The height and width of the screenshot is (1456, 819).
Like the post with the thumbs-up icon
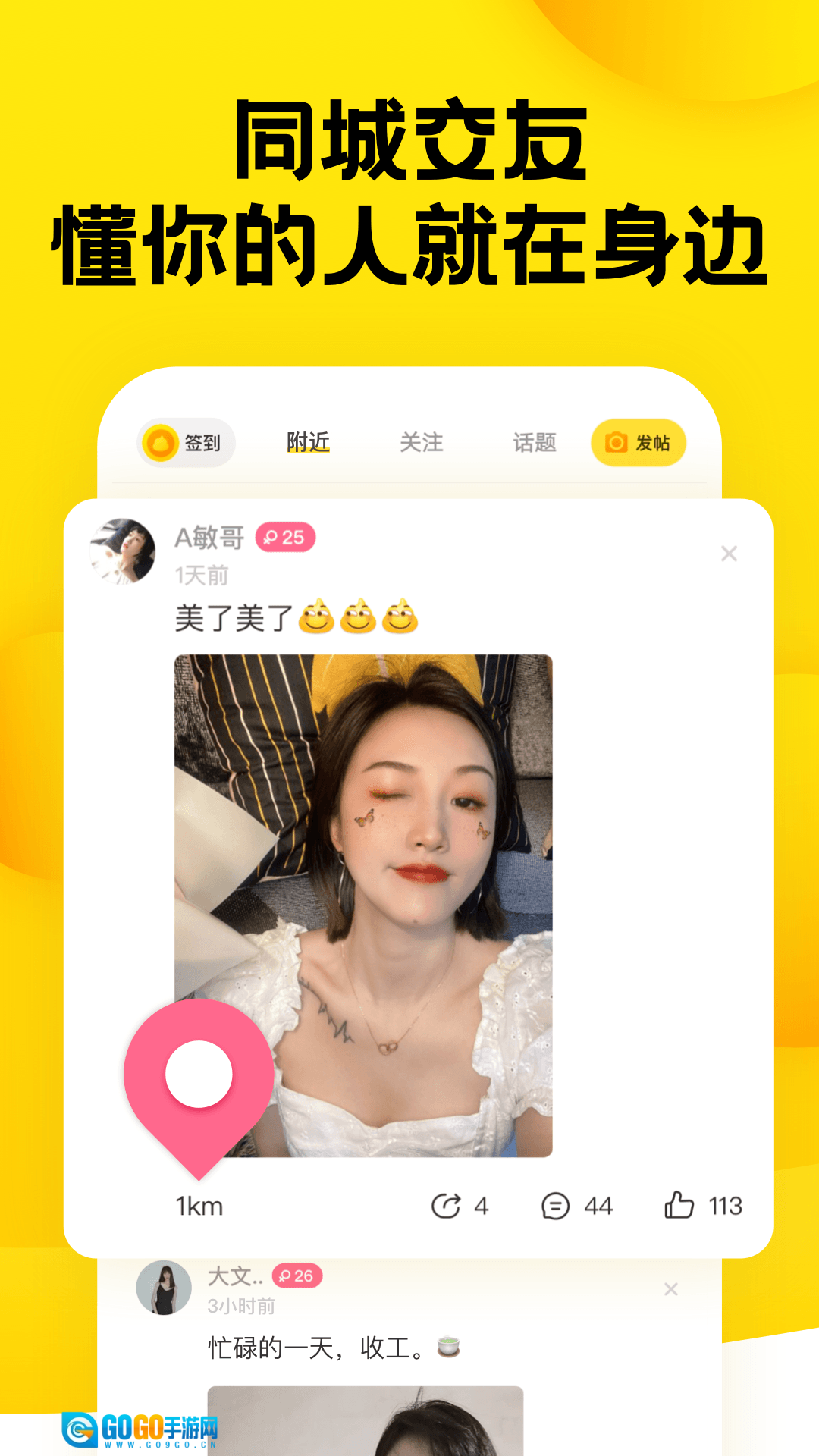point(680,1206)
